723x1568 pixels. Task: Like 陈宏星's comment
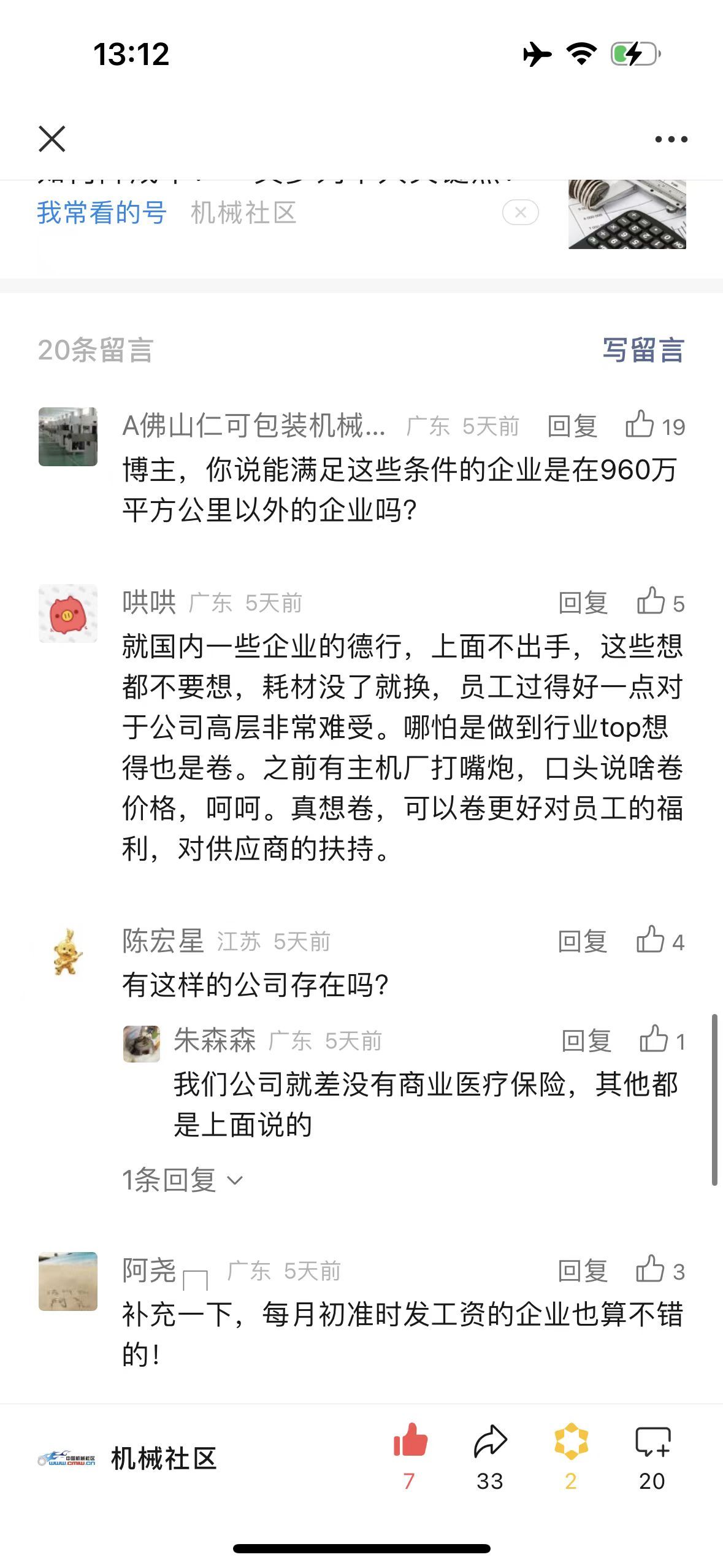660,941
